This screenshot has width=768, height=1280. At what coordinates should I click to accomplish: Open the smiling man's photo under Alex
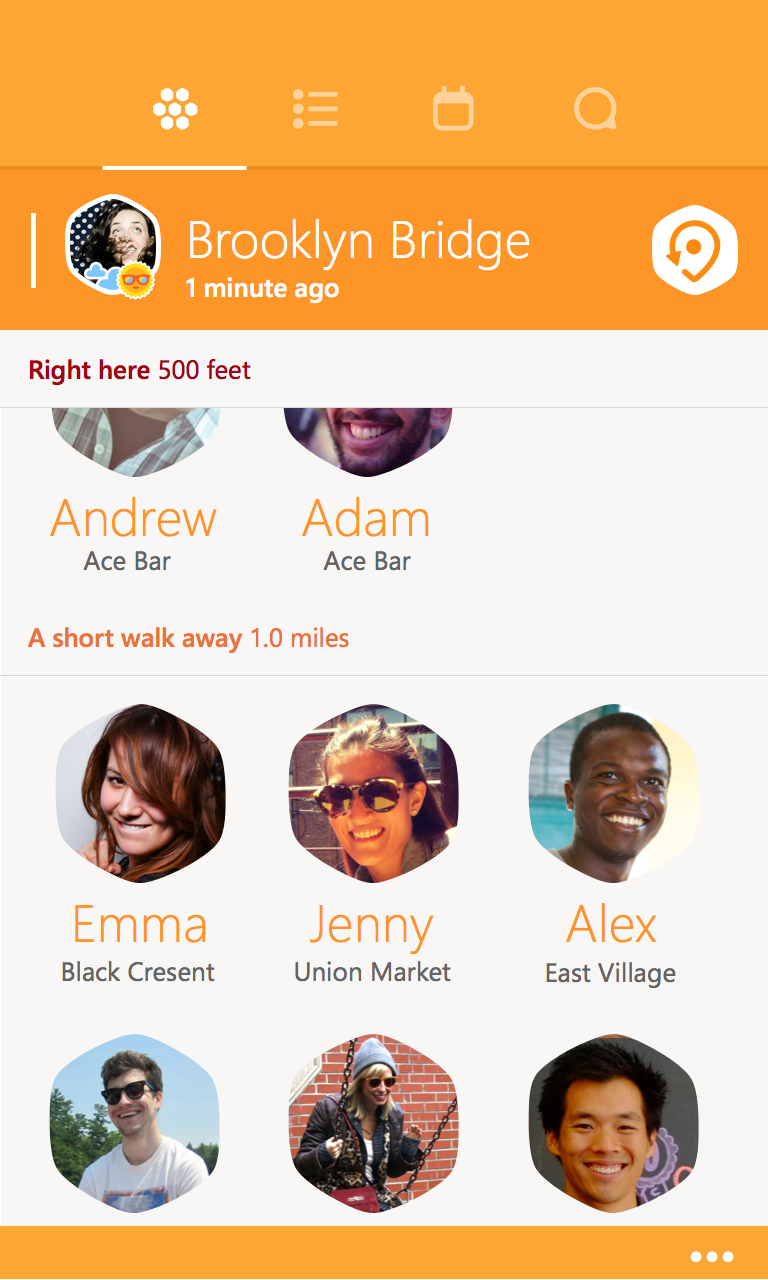pos(613,1123)
